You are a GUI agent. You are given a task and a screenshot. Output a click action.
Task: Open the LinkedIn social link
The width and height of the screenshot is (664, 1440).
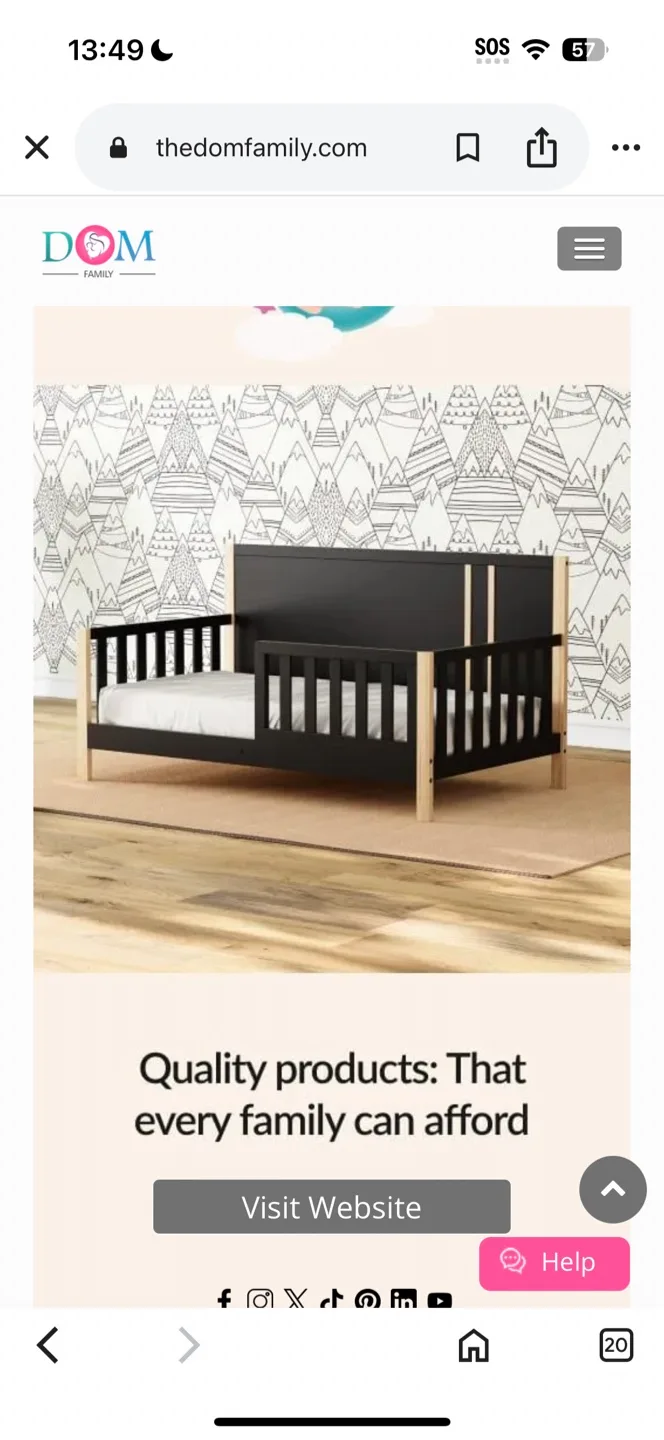click(x=403, y=1299)
